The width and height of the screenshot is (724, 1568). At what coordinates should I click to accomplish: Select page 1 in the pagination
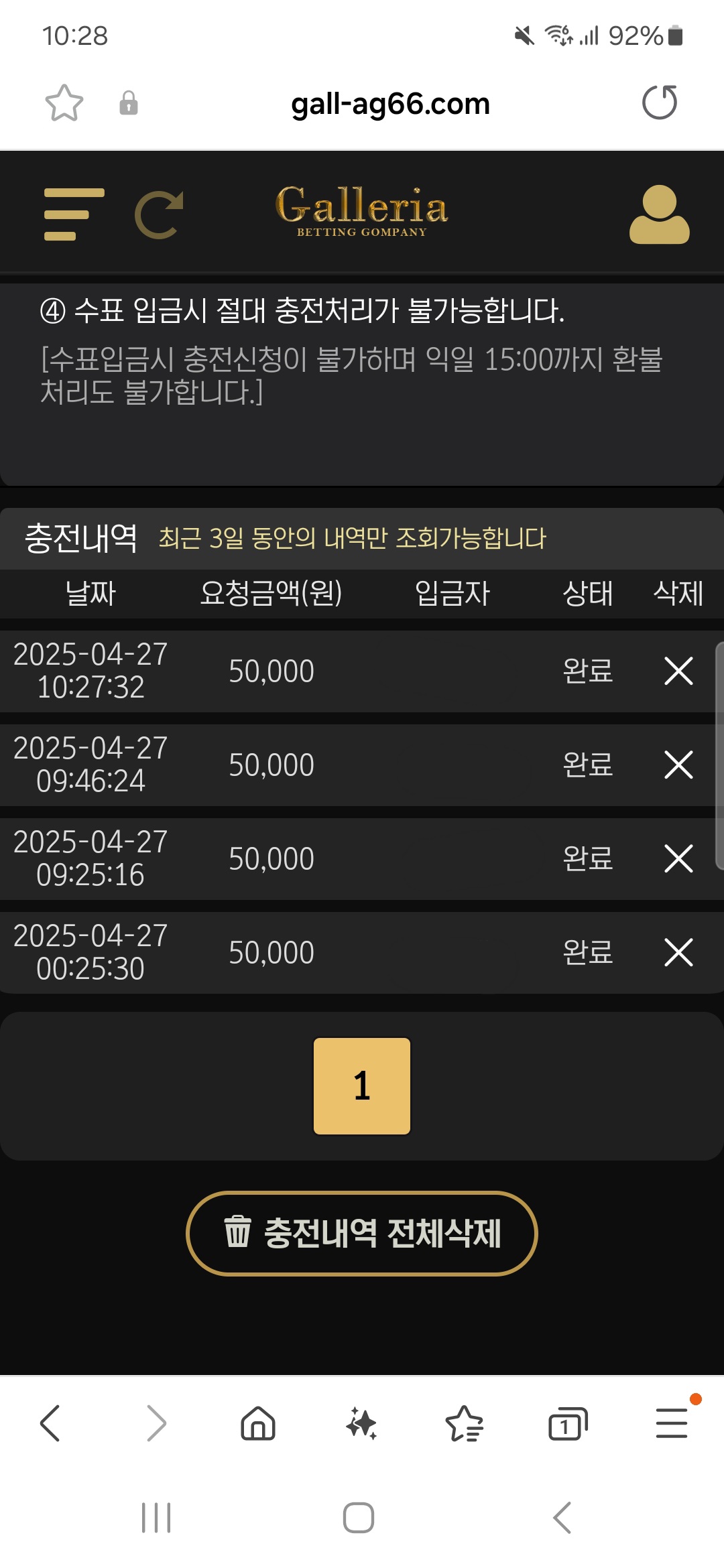tap(362, 1086)
